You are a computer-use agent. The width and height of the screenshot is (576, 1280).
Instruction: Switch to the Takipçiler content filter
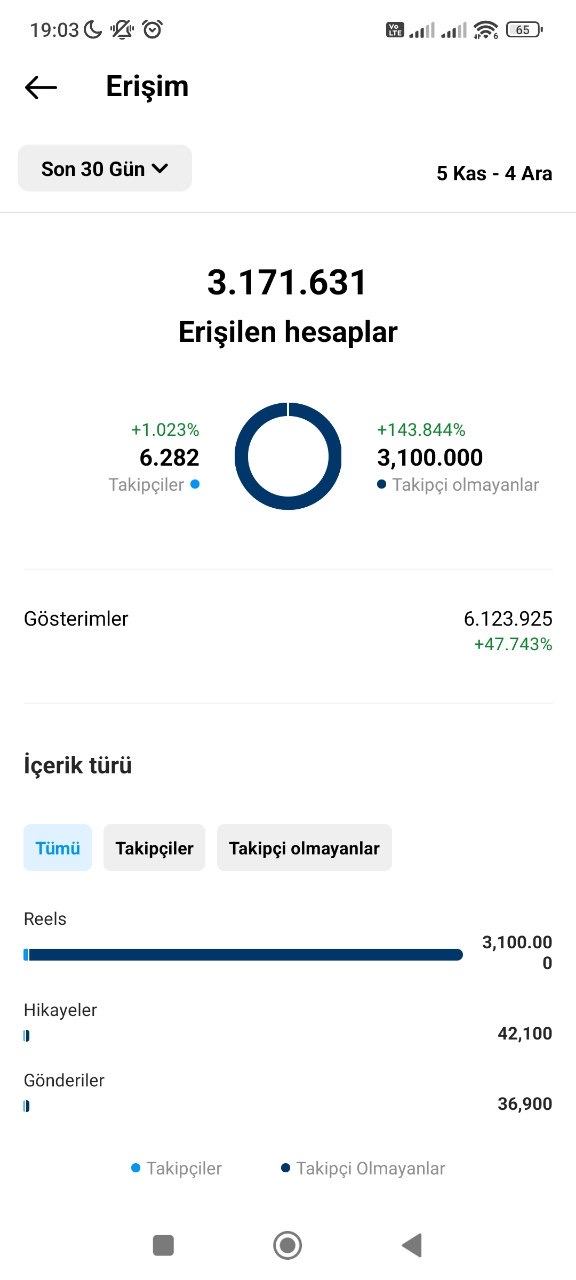154,848
